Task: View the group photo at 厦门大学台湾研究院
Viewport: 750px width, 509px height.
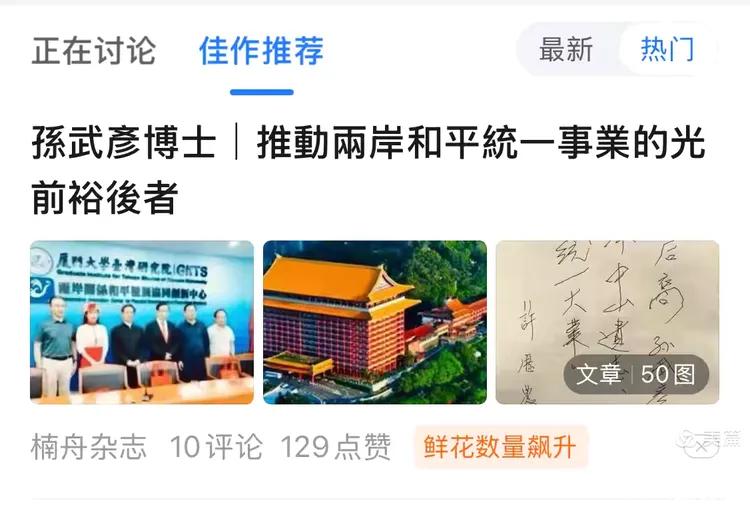Action: point(142,322)
